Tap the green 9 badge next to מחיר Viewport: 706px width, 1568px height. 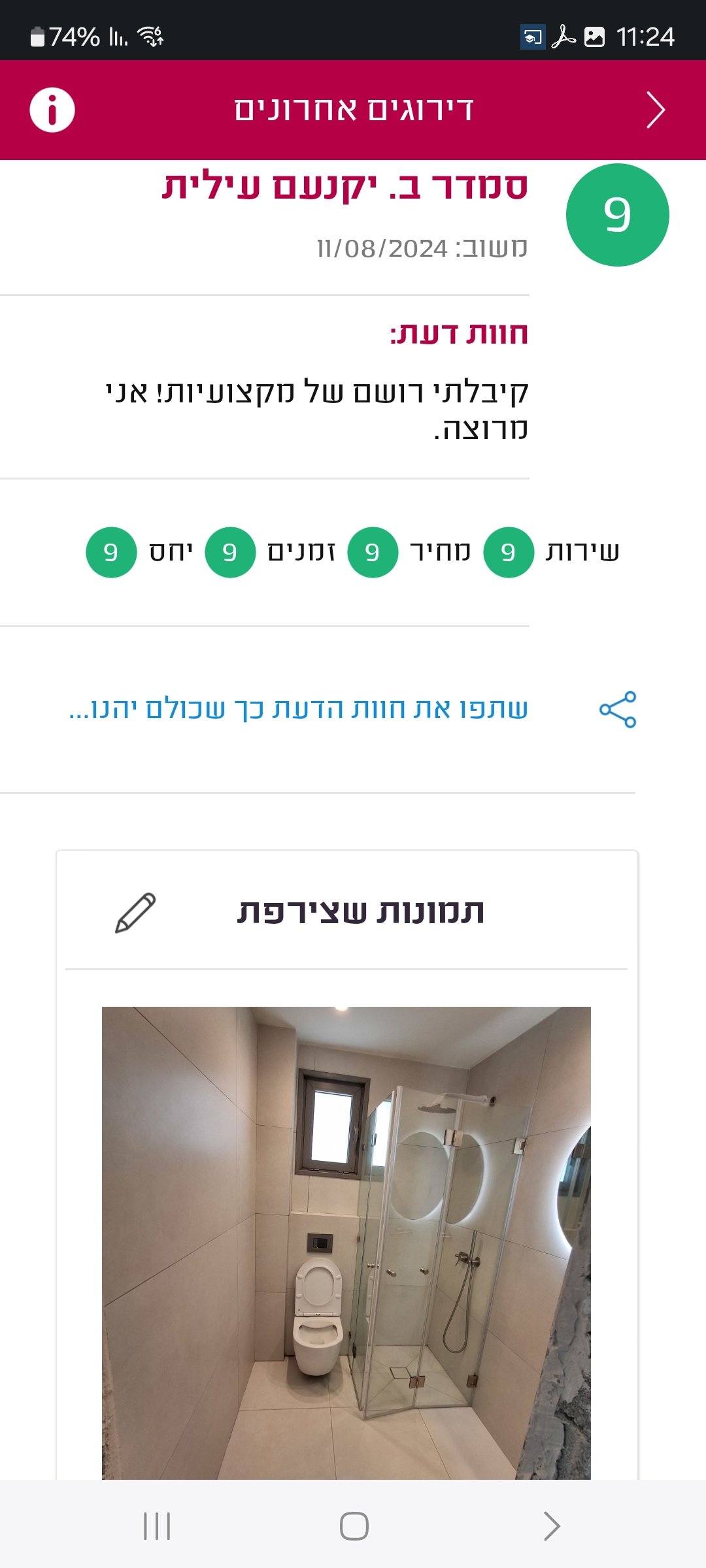[371, 552]
